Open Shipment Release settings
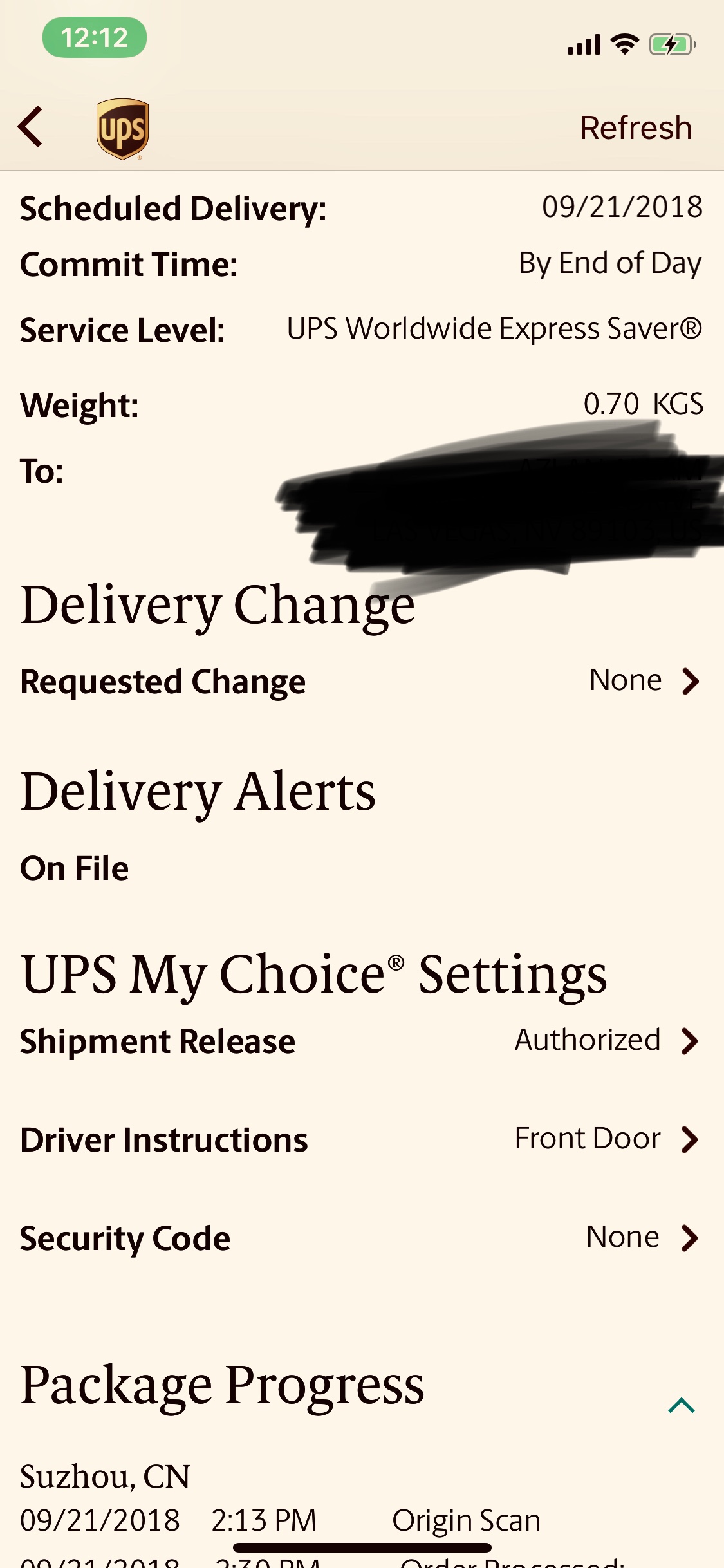Screen dimensions: 724x1568 (362, 1041)
